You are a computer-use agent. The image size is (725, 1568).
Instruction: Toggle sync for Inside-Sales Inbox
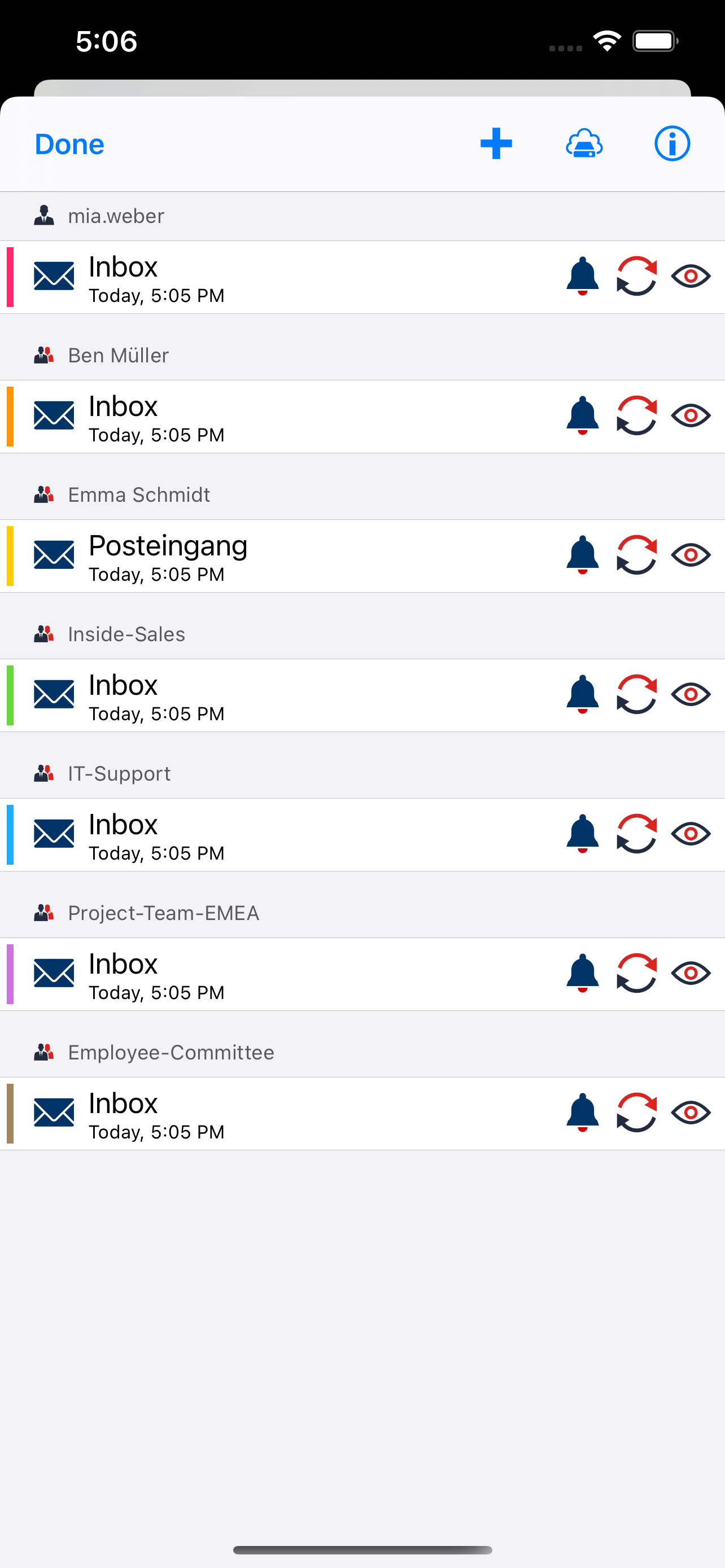coord(637,694)
